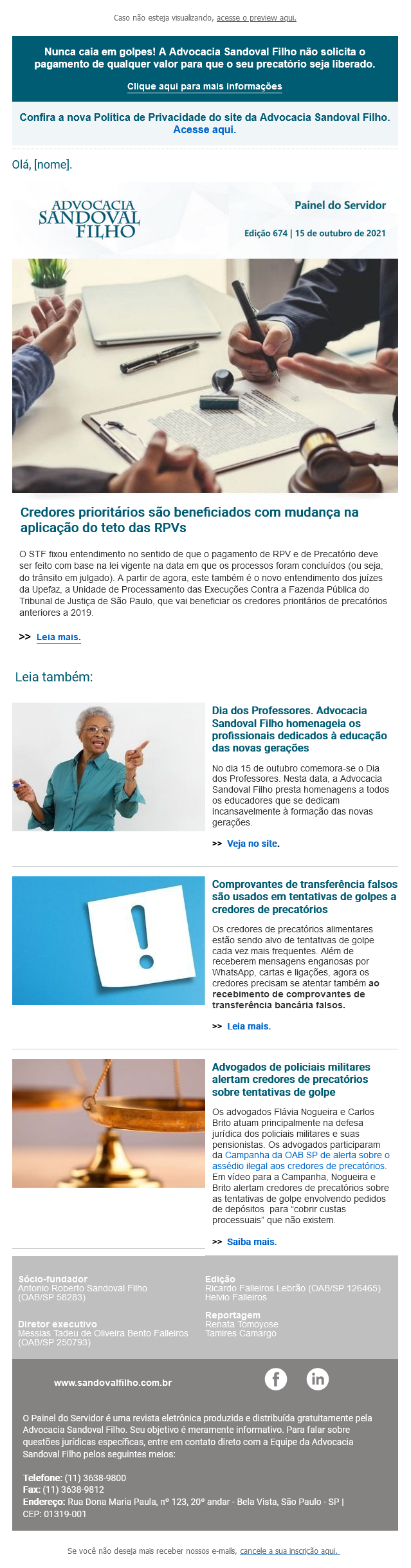411x1568 pixels.
Task: Open the golden scales image
Action: pos(108,1123)
